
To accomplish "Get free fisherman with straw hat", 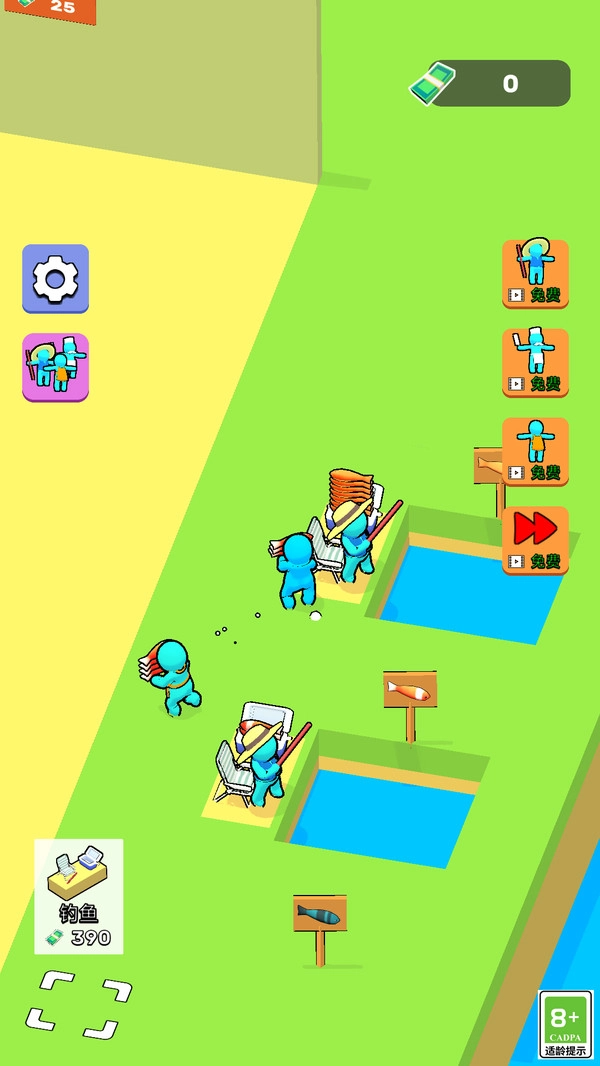I will tap(535, 274).
